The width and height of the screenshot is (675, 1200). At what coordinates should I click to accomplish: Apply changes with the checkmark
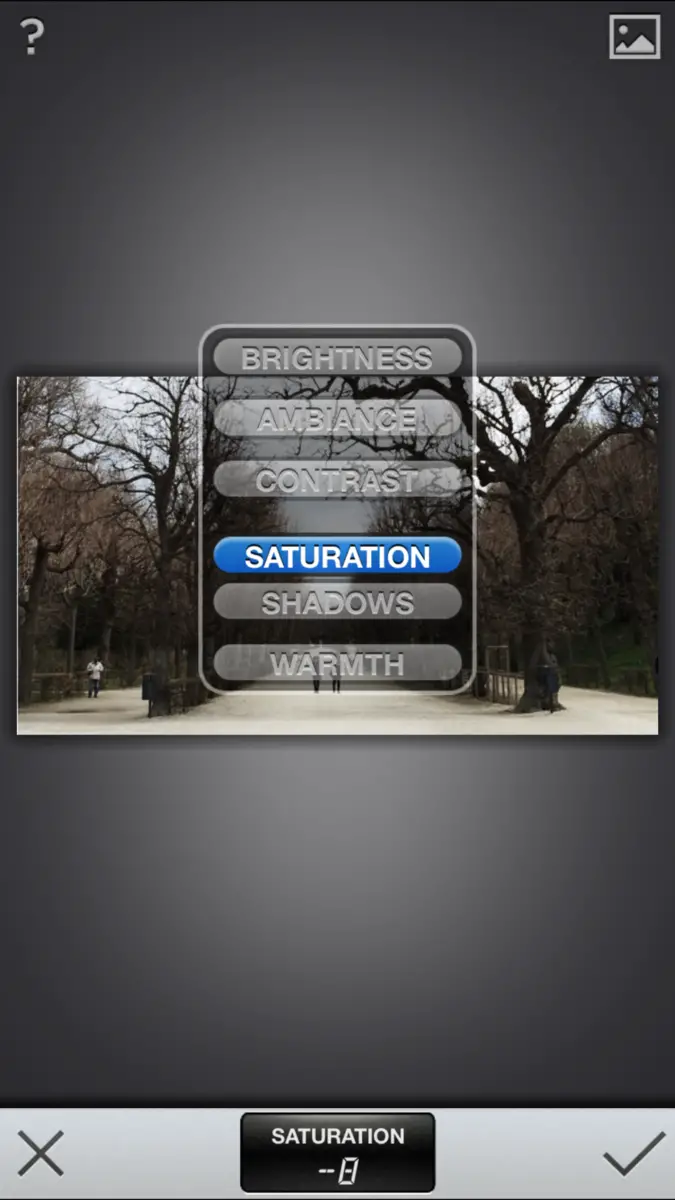[x=633, y=1153]
